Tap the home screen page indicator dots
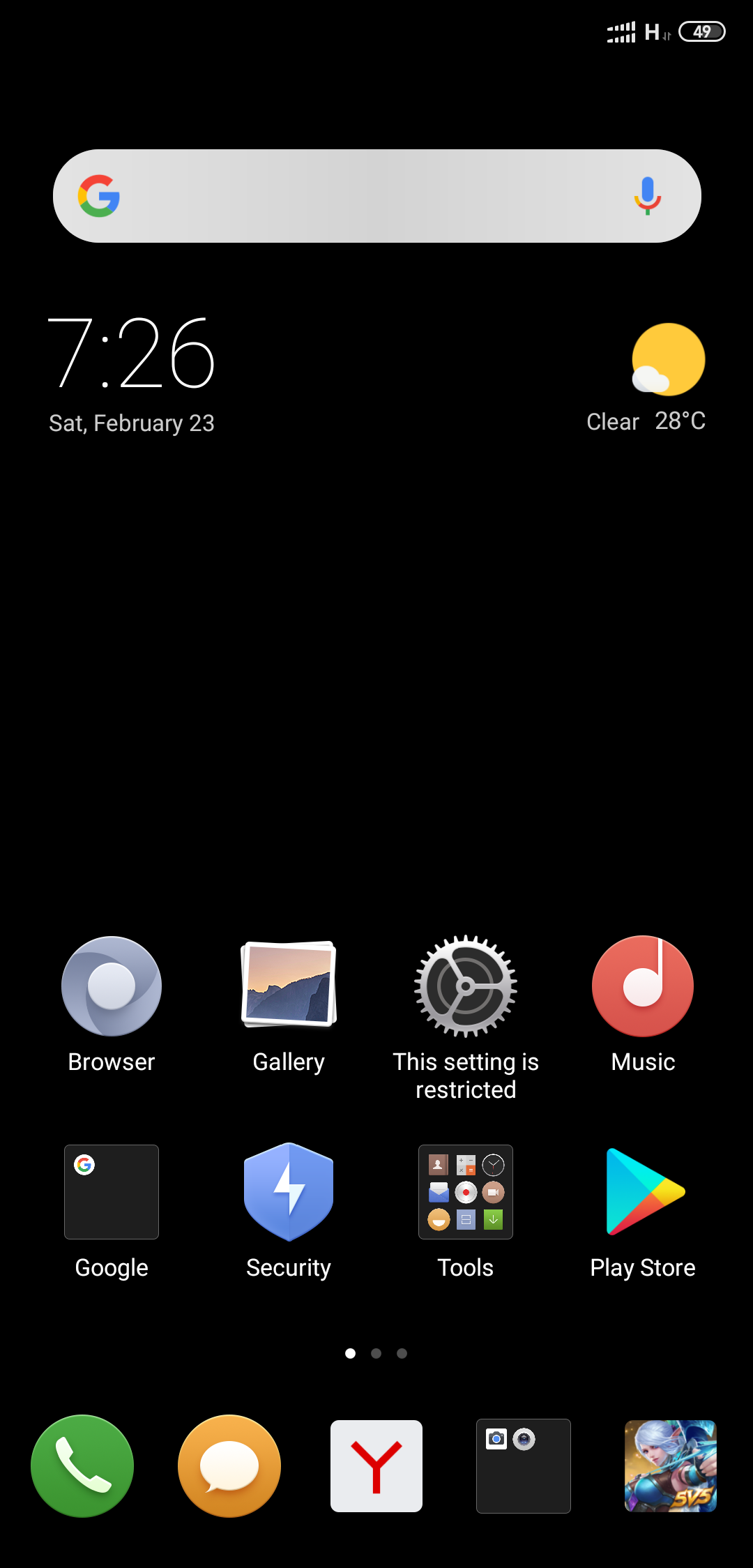This screenshot has height=1568, width=753. pyautogui.click(x=376, y=1353)
